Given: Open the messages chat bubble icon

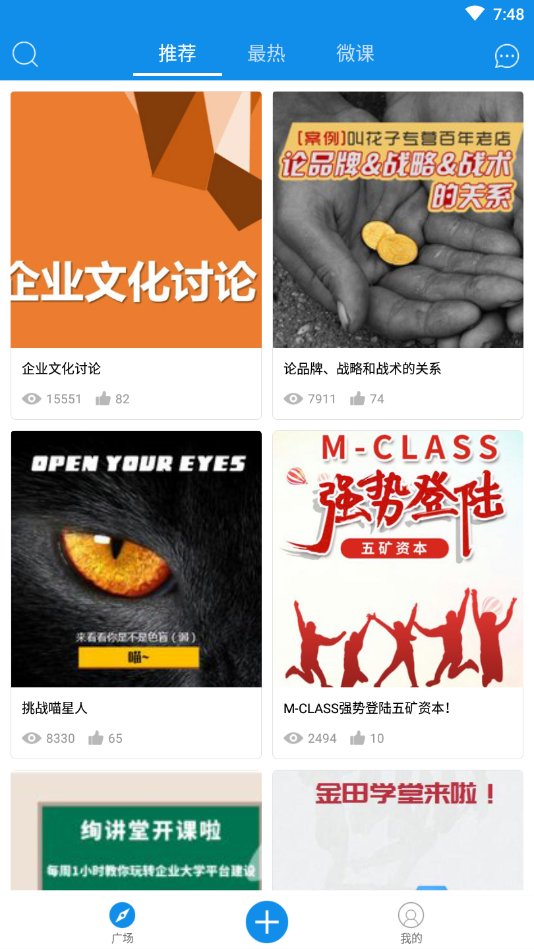Looking at the screenshot, I should [507, 56].
